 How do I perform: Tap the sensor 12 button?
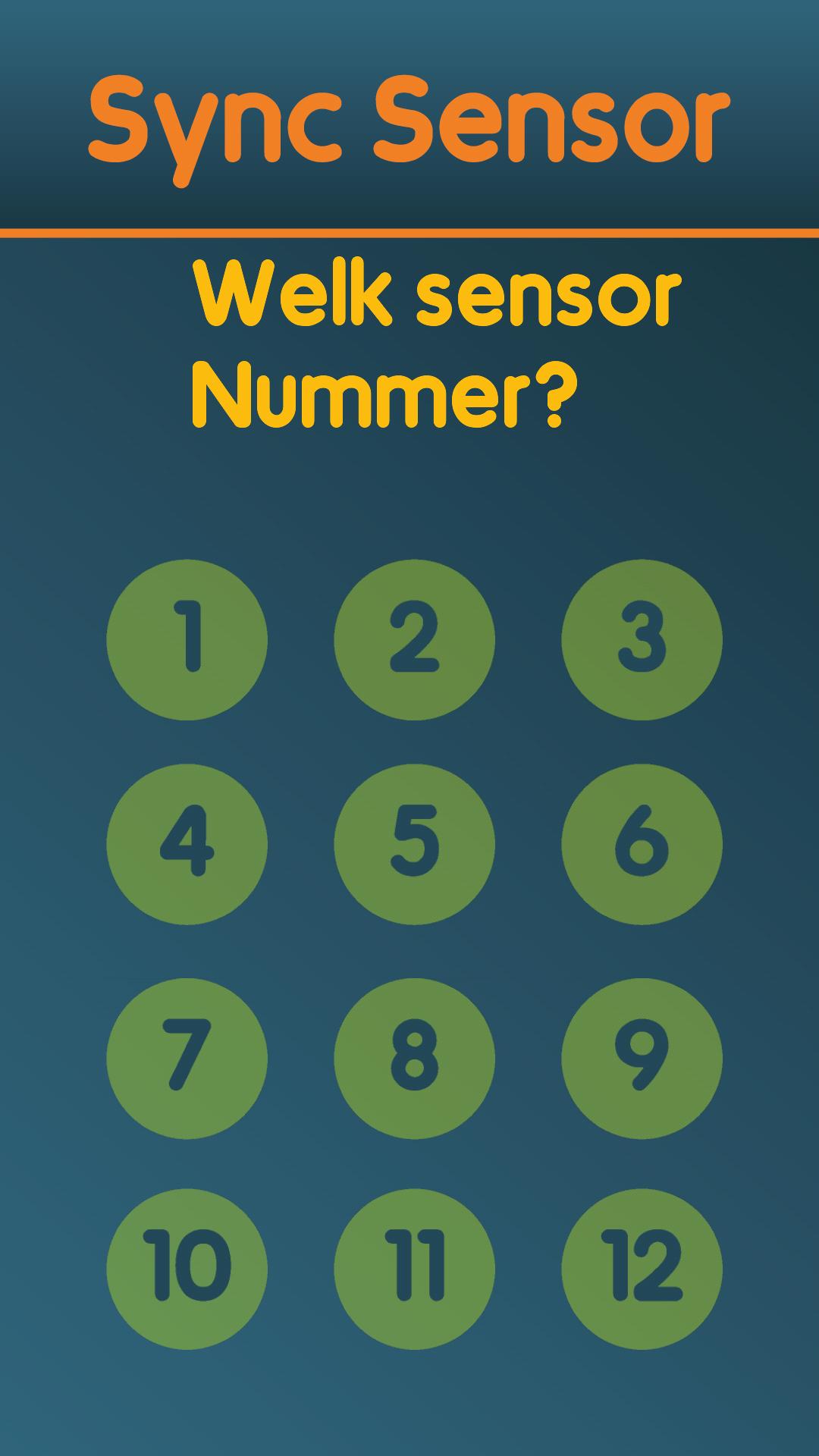[x=642, y=1269]
